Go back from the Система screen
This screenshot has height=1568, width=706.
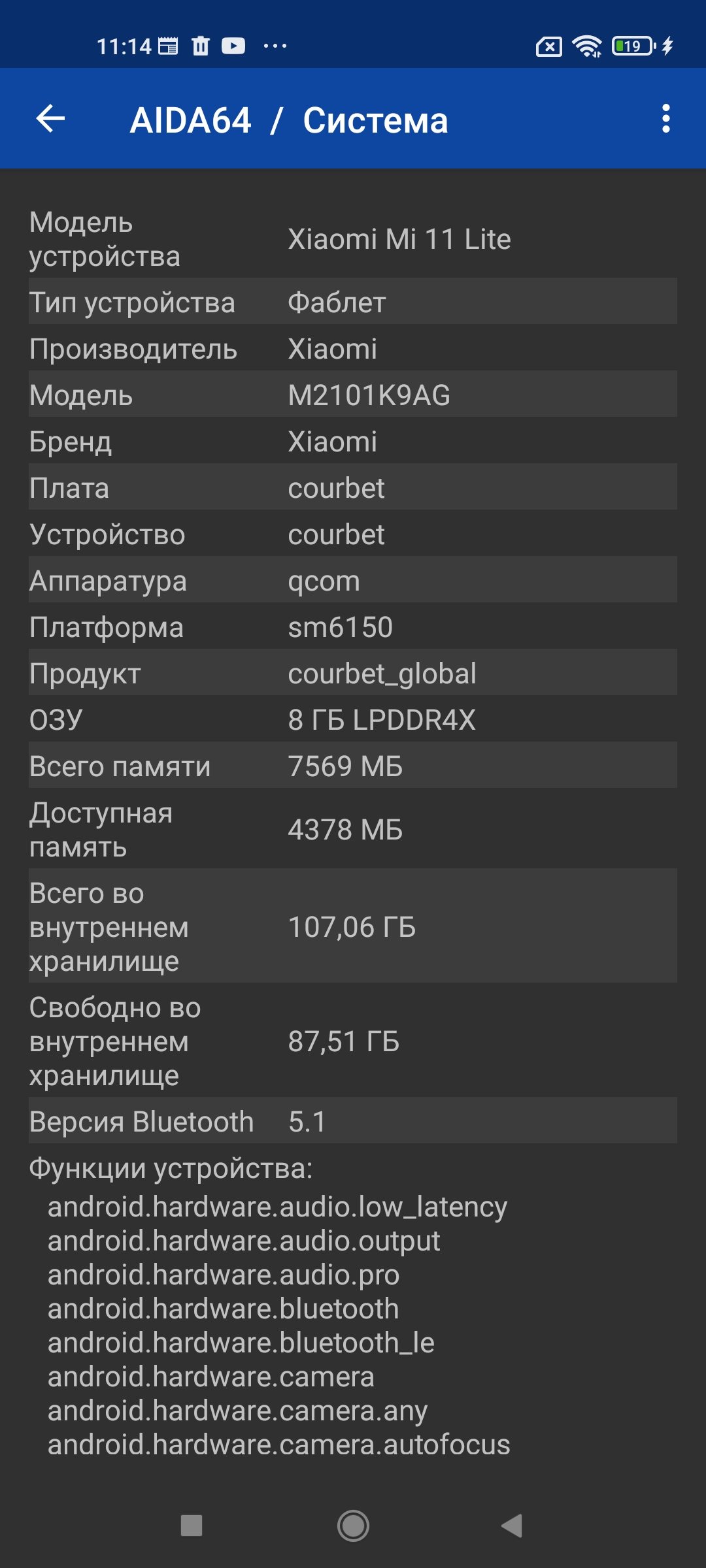51,119
